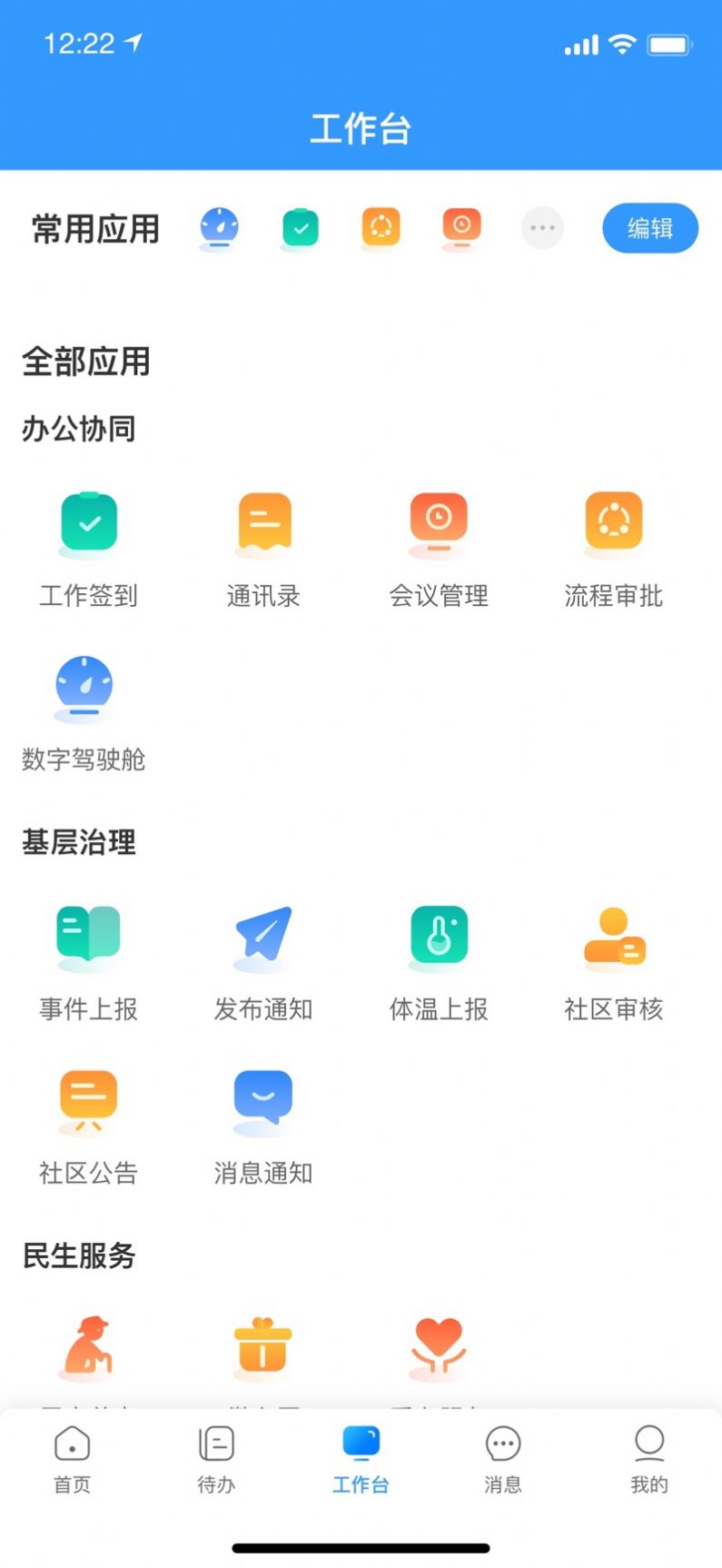
Task: Switch to the 首页 home tab
Action: point(72,1461)
